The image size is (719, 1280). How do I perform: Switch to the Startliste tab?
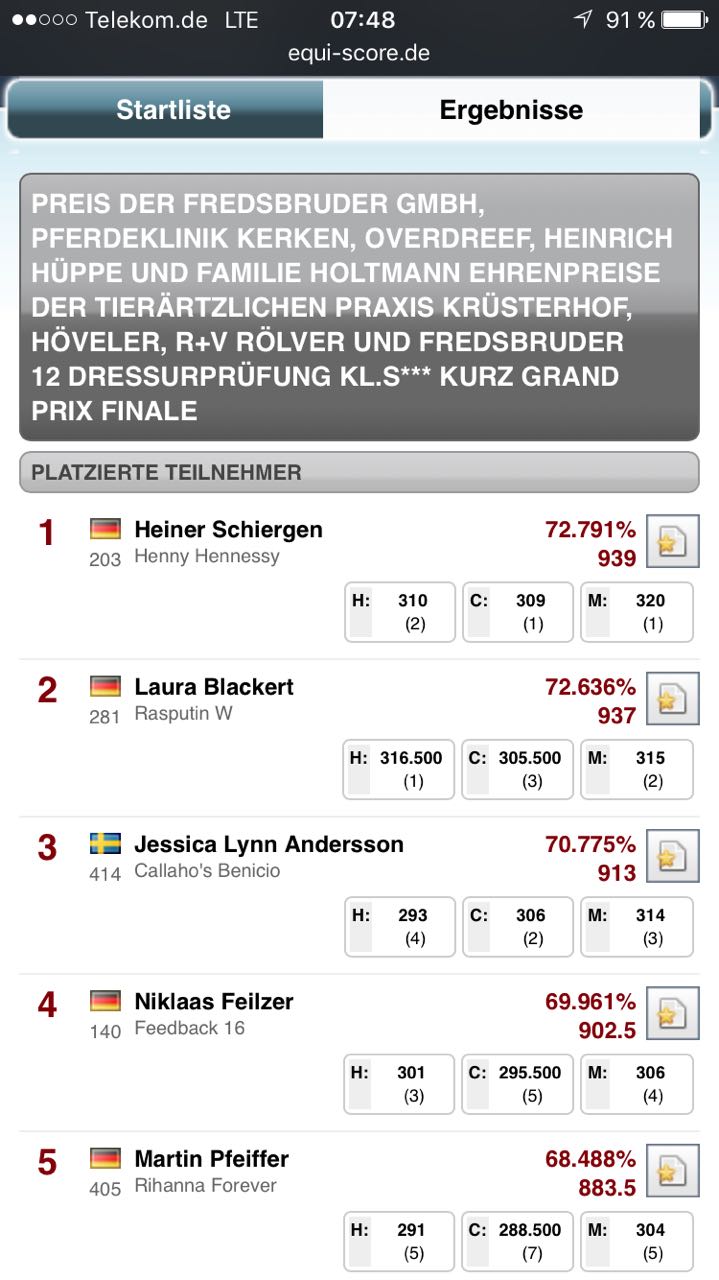(x=166, y=109)
